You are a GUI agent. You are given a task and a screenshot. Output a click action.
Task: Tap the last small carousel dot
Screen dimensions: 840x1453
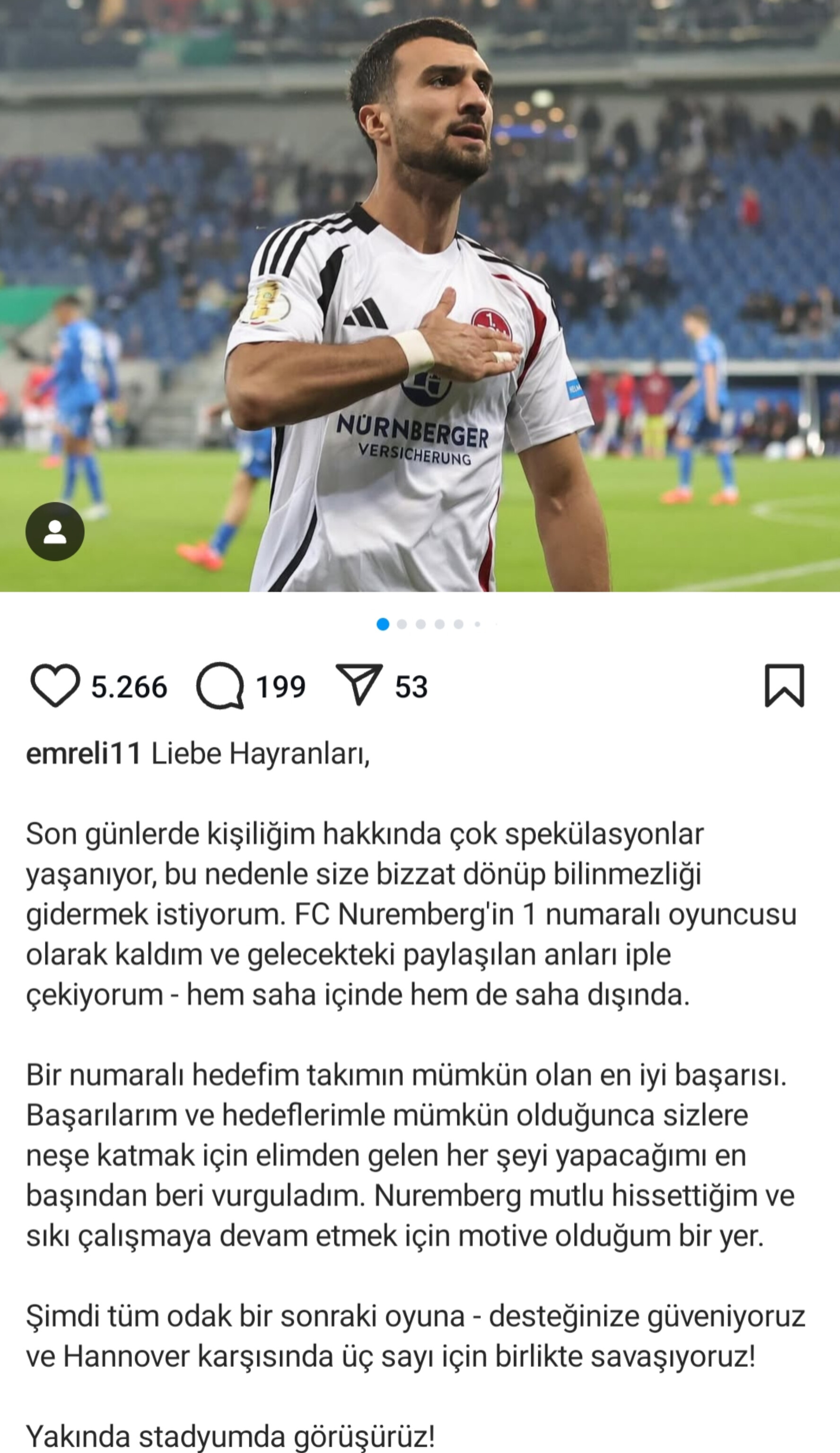click(477, 623)
